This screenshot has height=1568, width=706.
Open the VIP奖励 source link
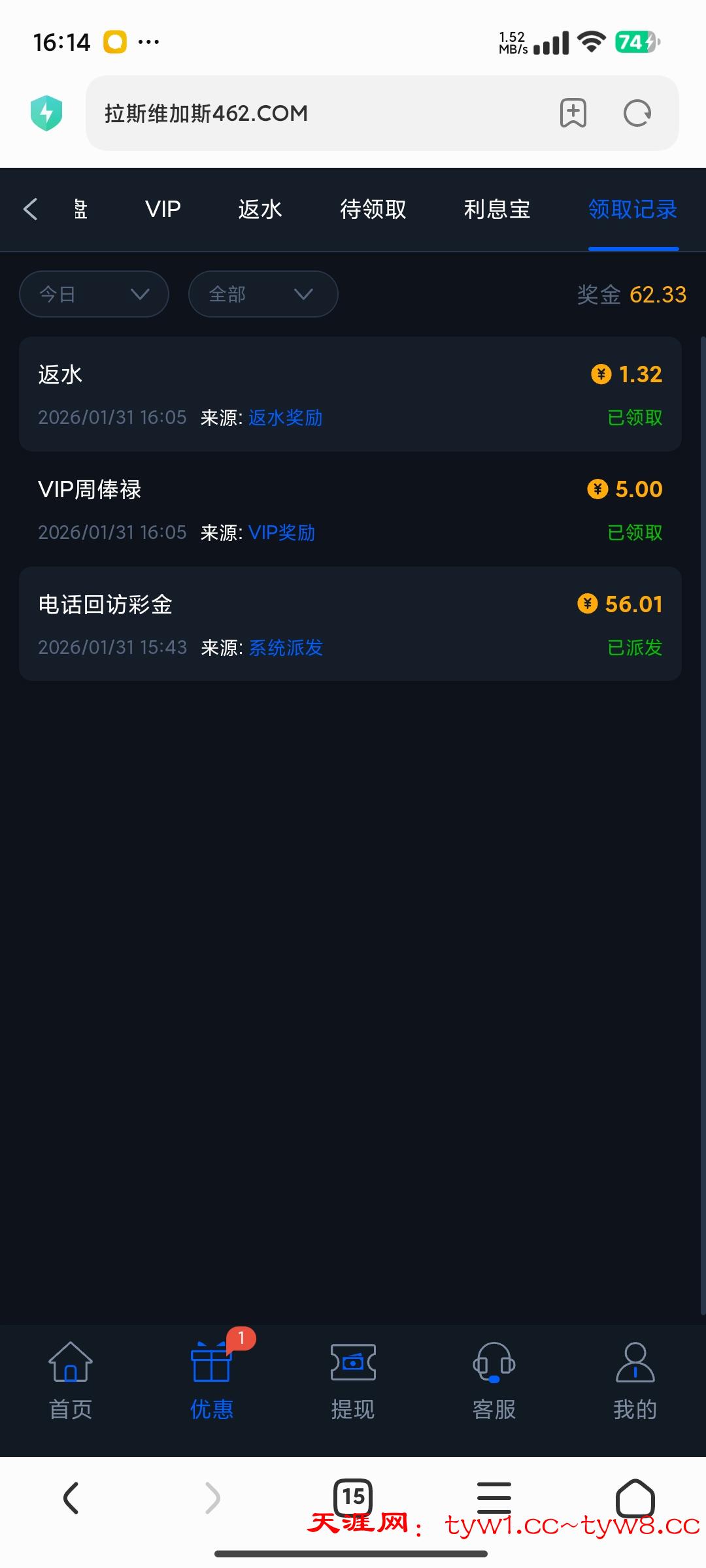282,532
